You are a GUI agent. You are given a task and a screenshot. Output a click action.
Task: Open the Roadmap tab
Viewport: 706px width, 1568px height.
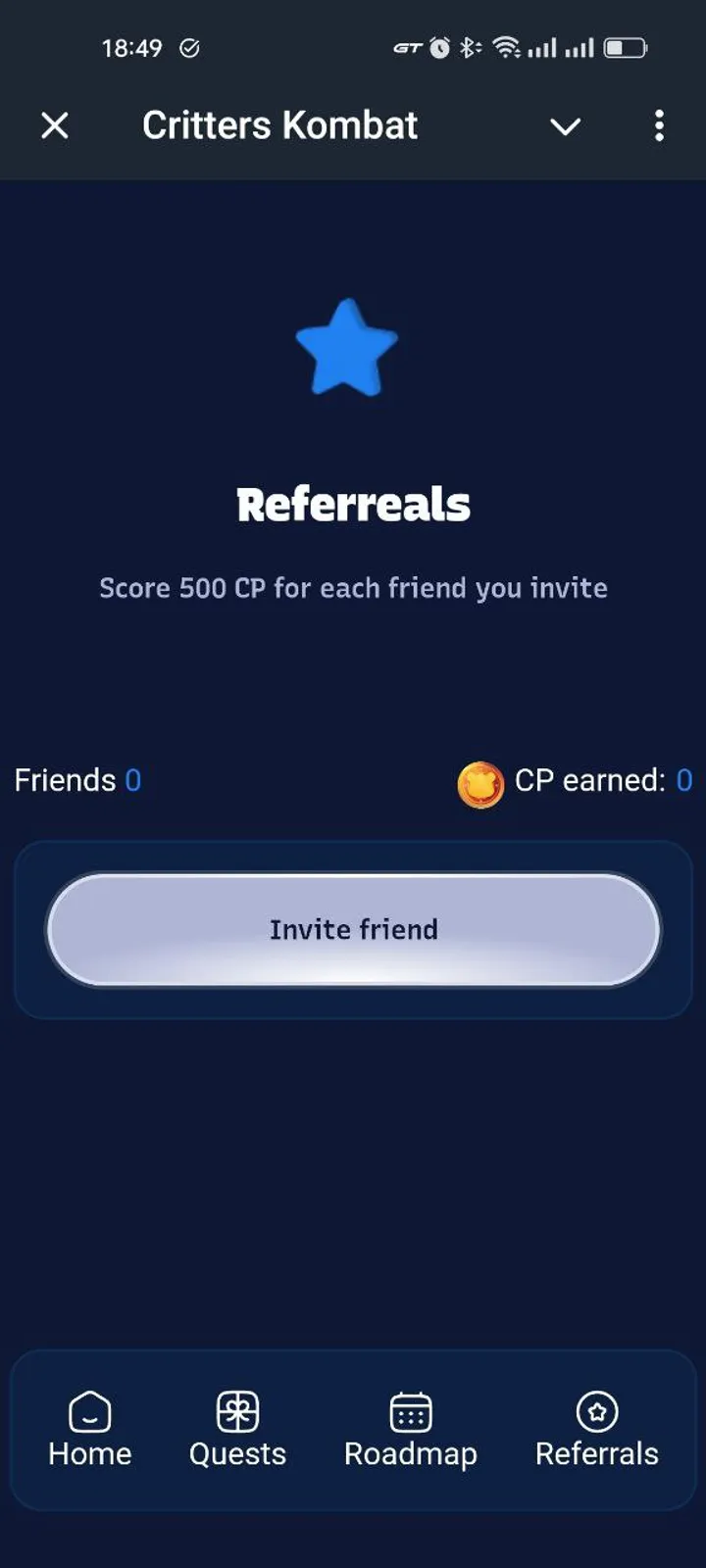point(411,1429)
